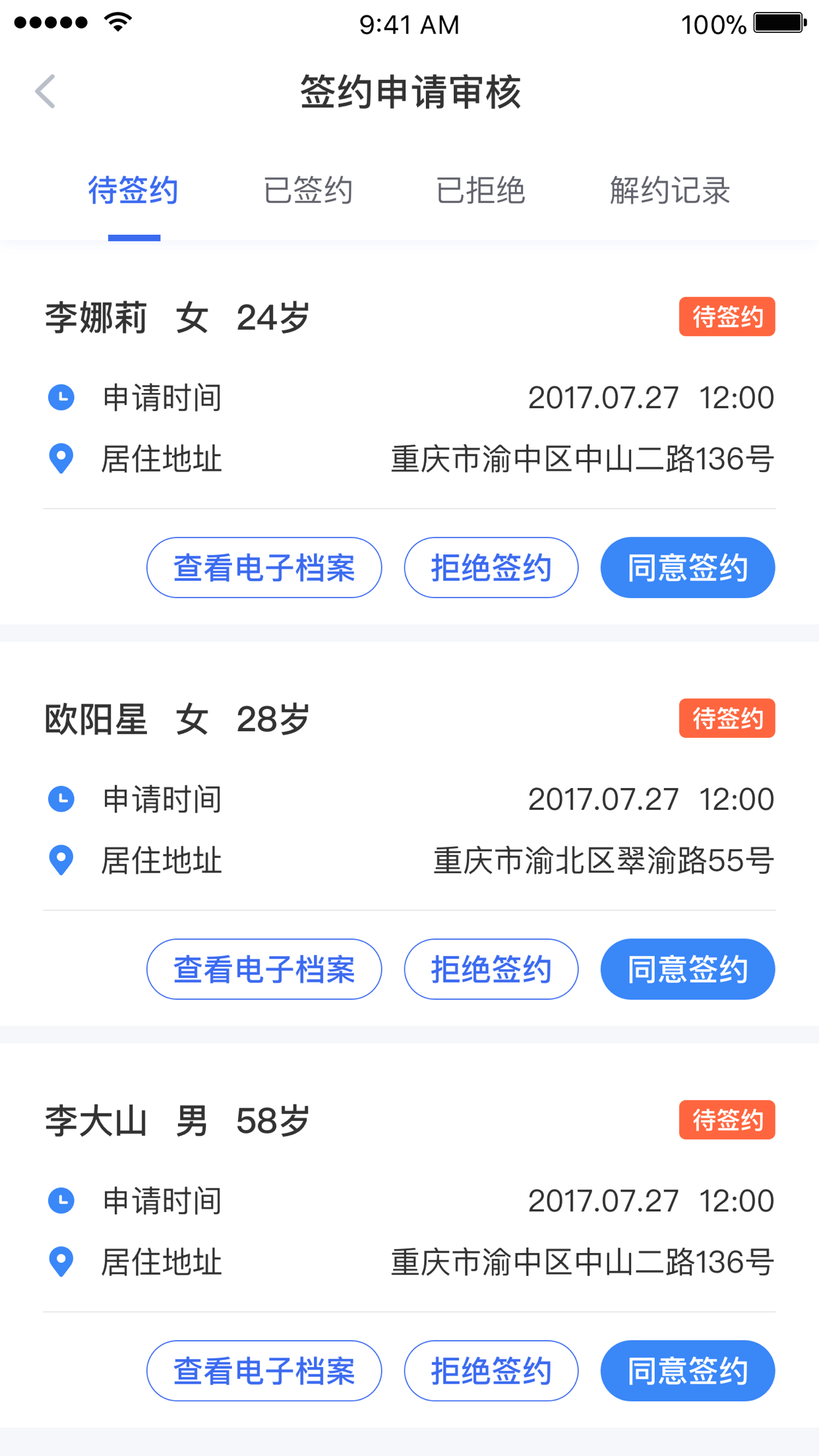Select the 待签约 tab
Image resolution: width=819 pixels, height=1456 pixels.
[133, 191]
